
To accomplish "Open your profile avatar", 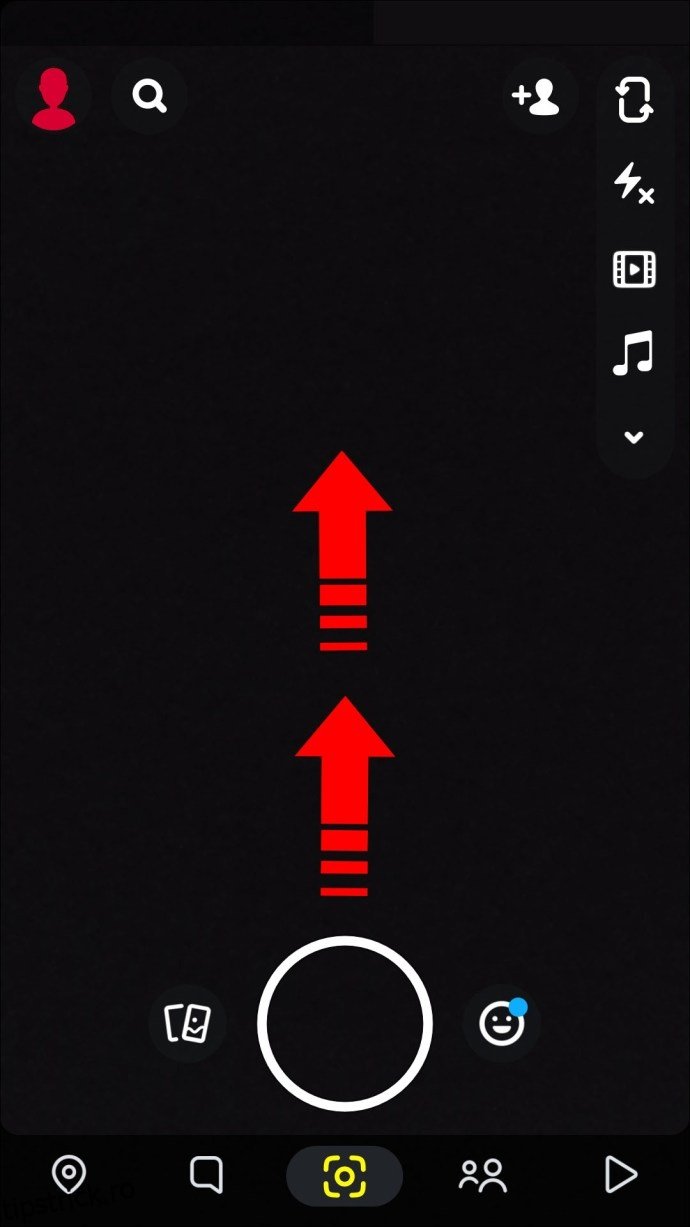I will (x=53, y=98).
